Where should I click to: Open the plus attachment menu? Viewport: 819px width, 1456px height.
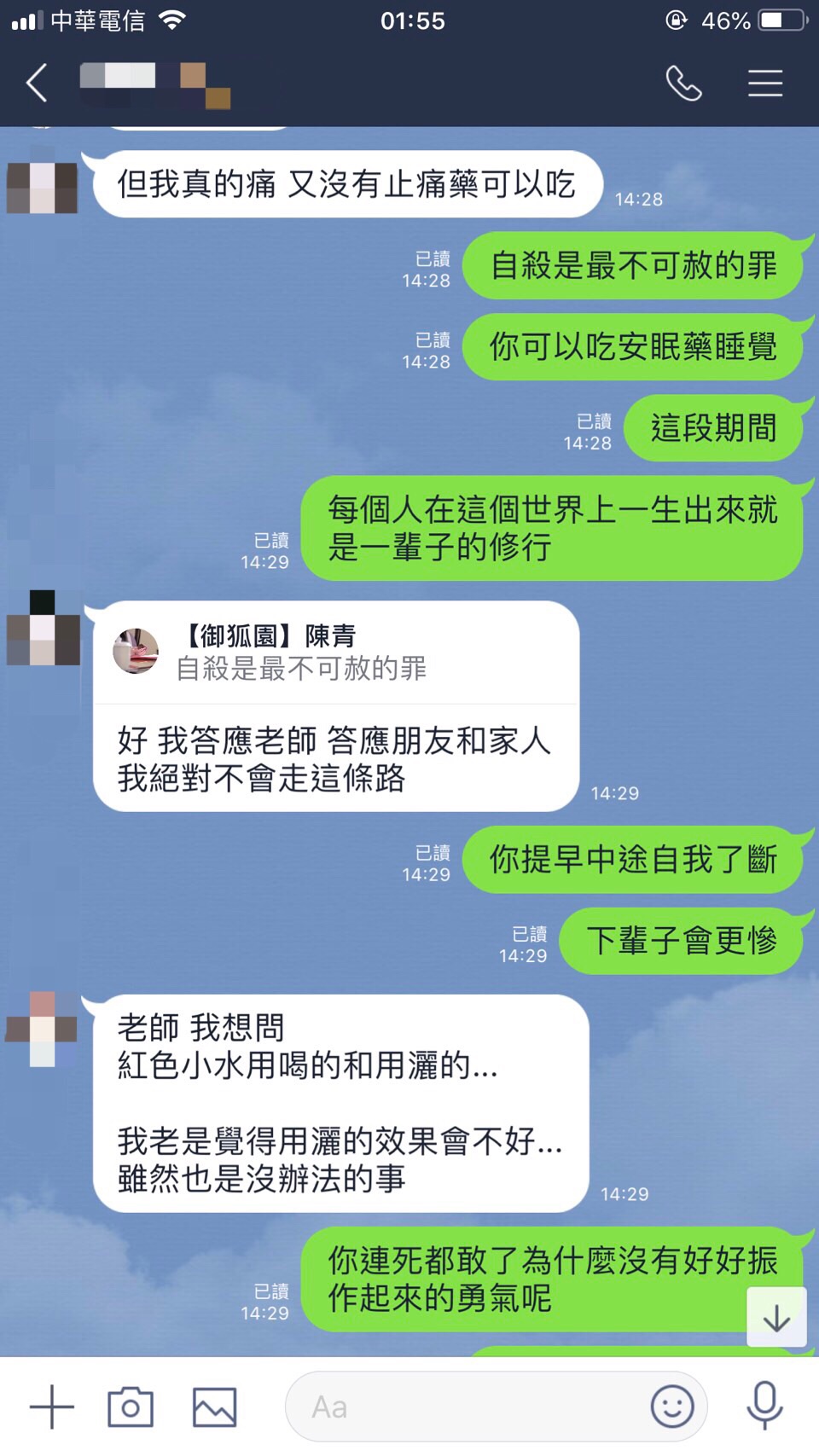pyautogui.click(x=52, y=1407)
